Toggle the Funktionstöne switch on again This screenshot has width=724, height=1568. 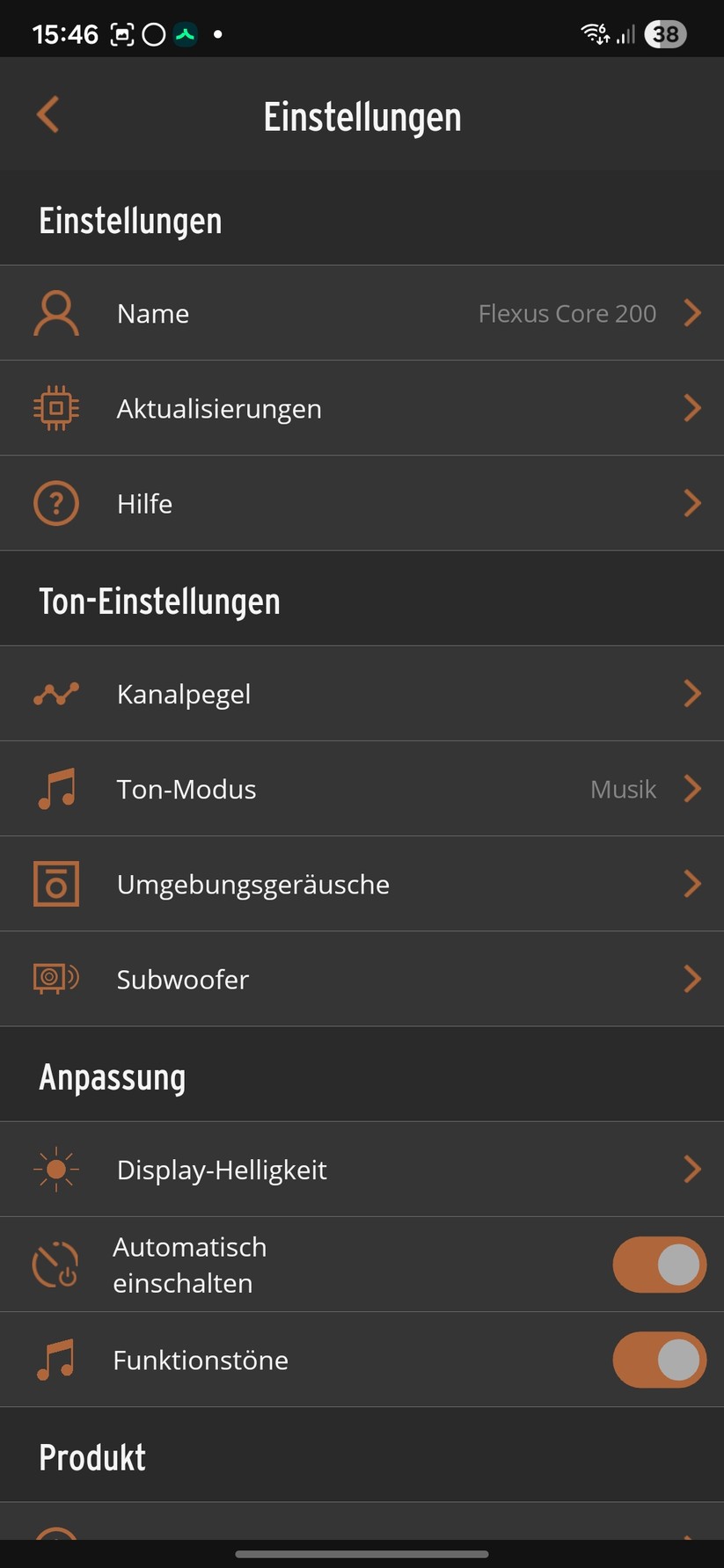[x=658, y=1360]
